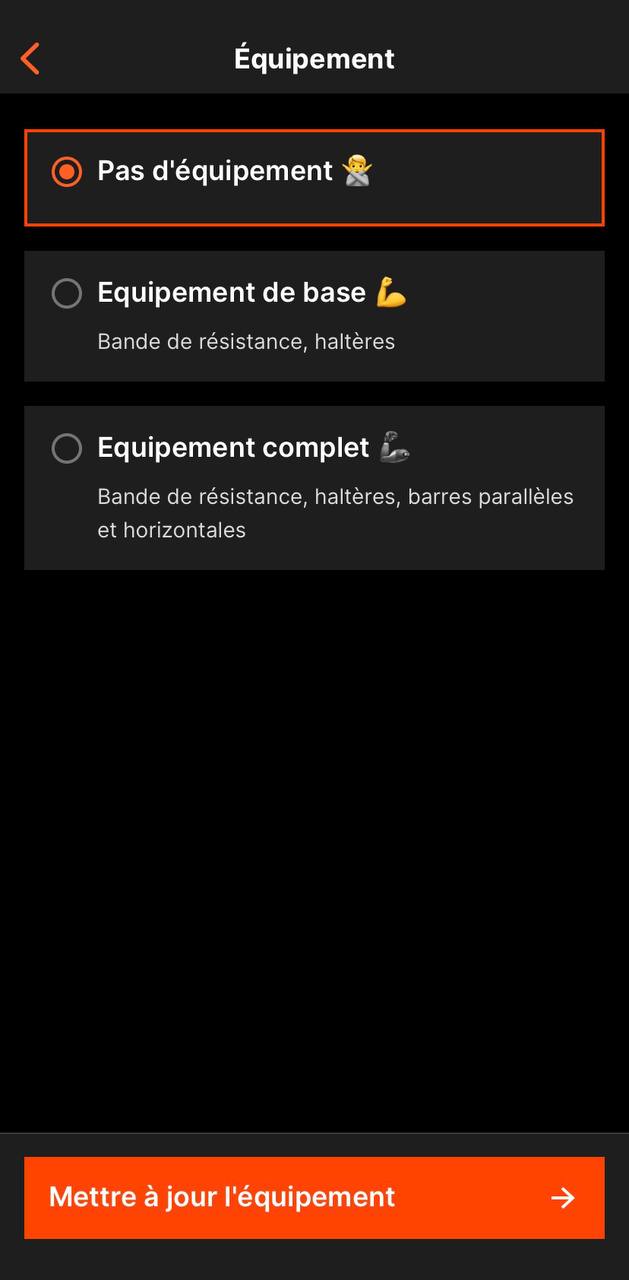Go back using the orange arrow
Viewport: 629px width, 1280px height.
pyautogui.click(x=30, y=59)
